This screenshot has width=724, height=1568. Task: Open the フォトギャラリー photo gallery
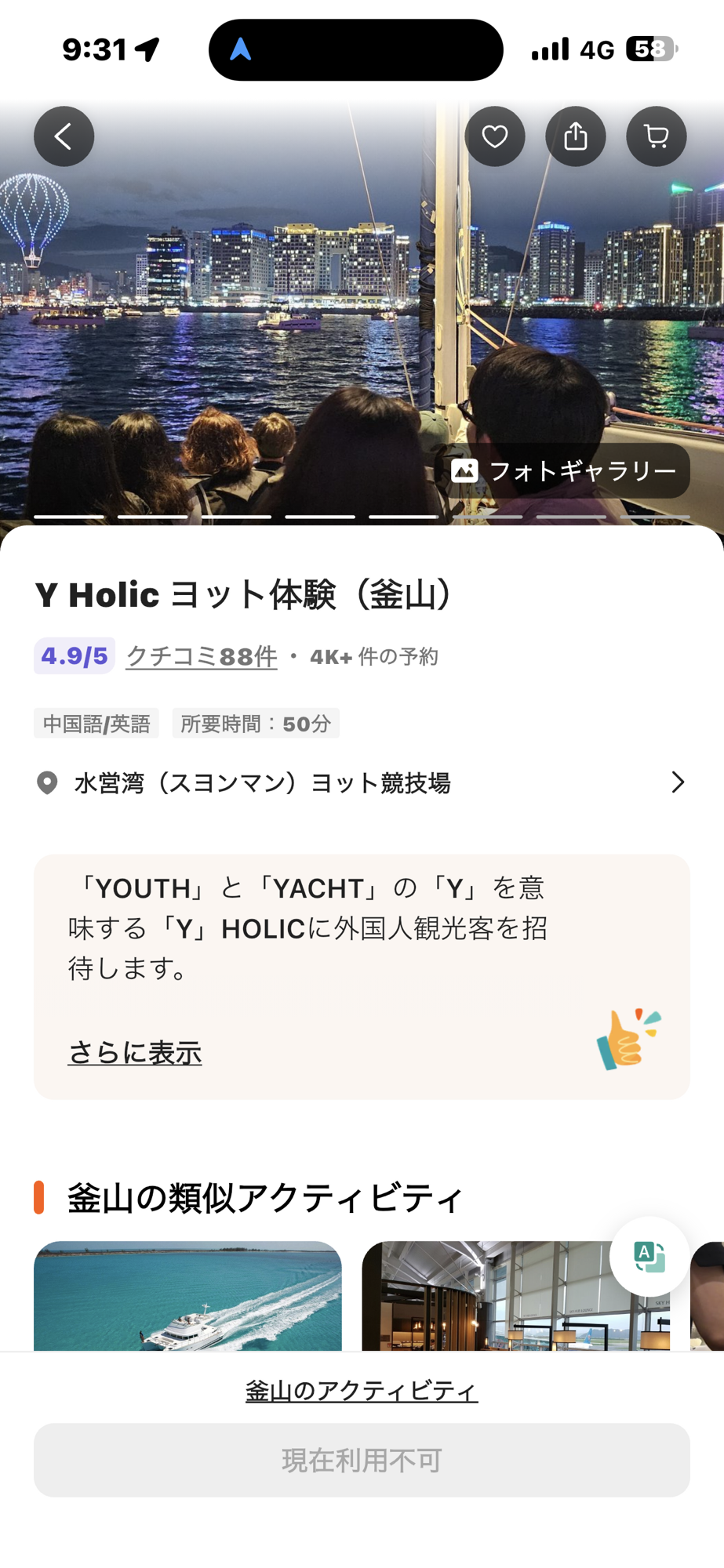click(565, 470)
